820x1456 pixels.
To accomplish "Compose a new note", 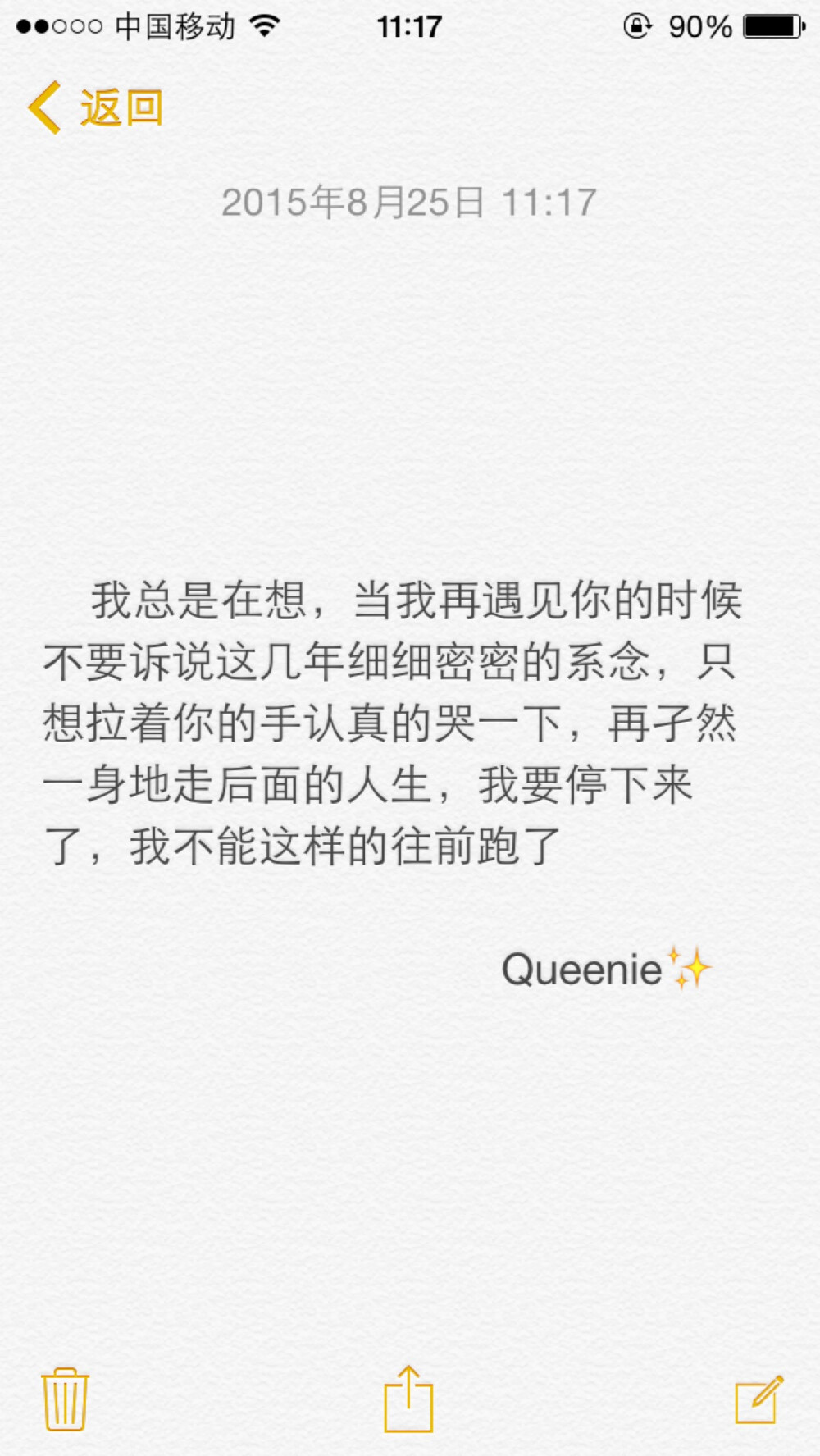I will (x=759, y=1399).
